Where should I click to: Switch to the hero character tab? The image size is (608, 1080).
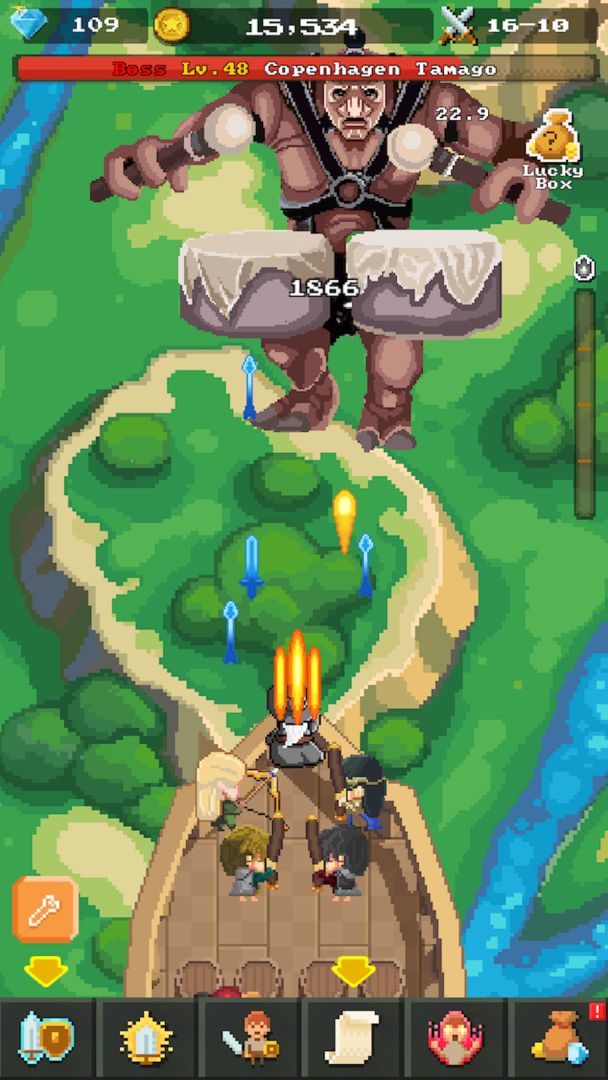(x=252, y=1039)
